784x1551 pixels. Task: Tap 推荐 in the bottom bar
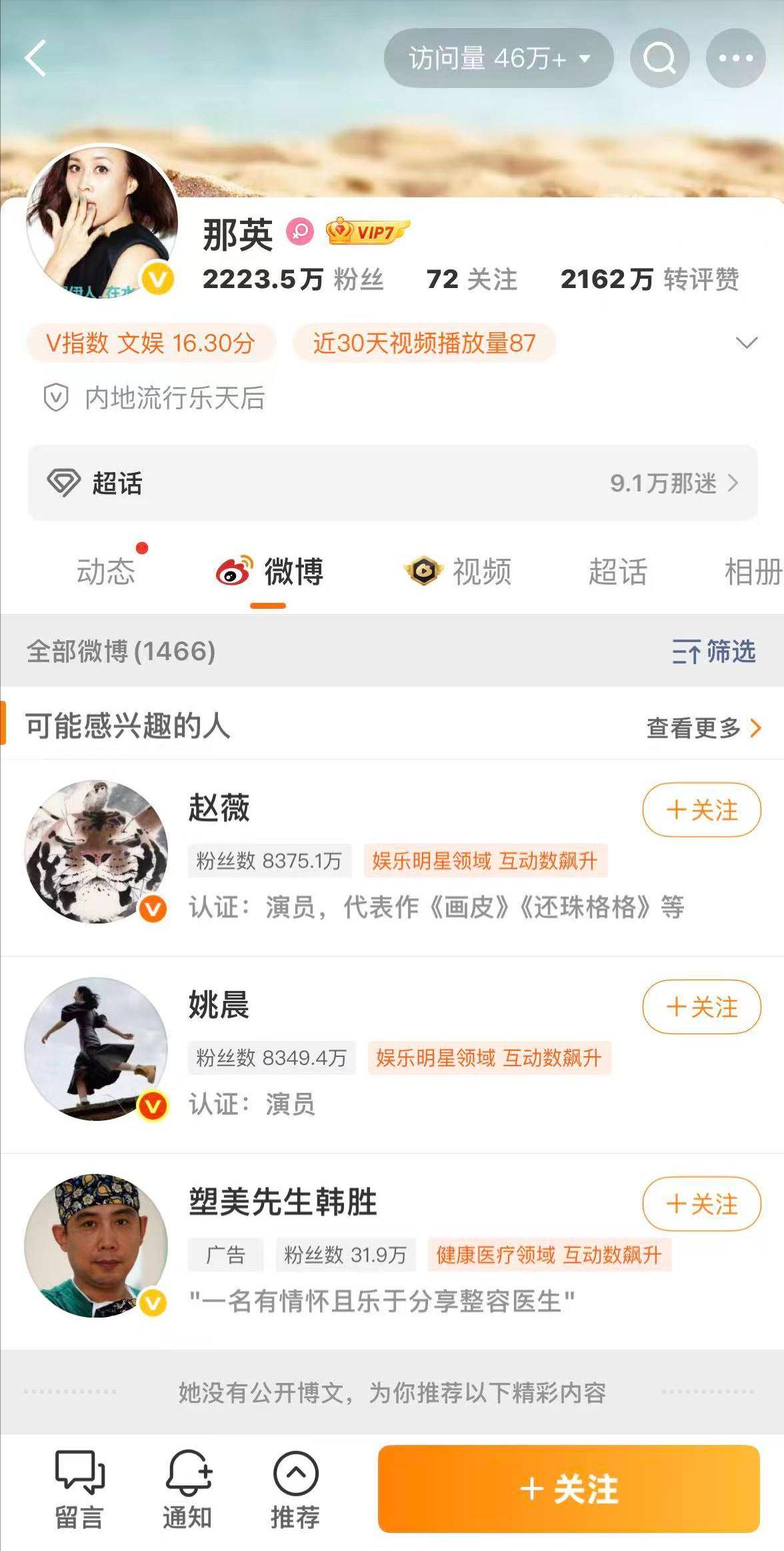(x=295, y=1490)
